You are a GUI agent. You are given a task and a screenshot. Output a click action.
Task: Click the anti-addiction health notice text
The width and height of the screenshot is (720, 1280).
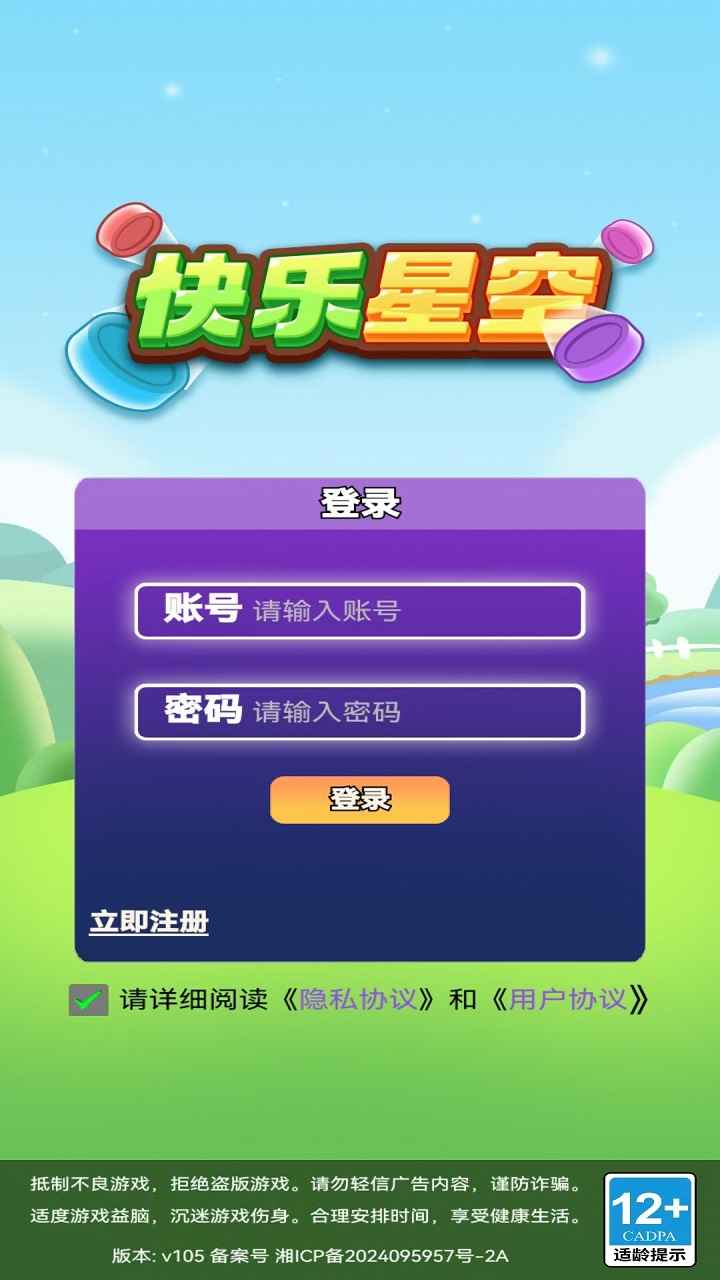click(x=310, y=1205)
